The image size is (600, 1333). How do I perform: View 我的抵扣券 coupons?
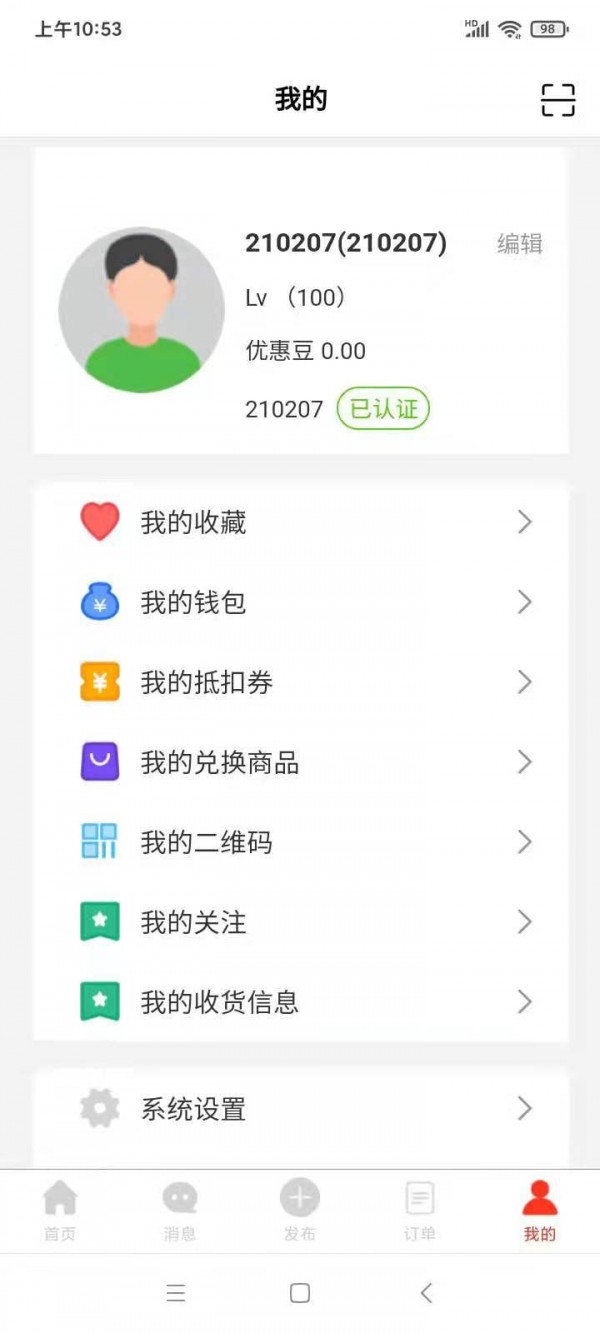(300, 682)
